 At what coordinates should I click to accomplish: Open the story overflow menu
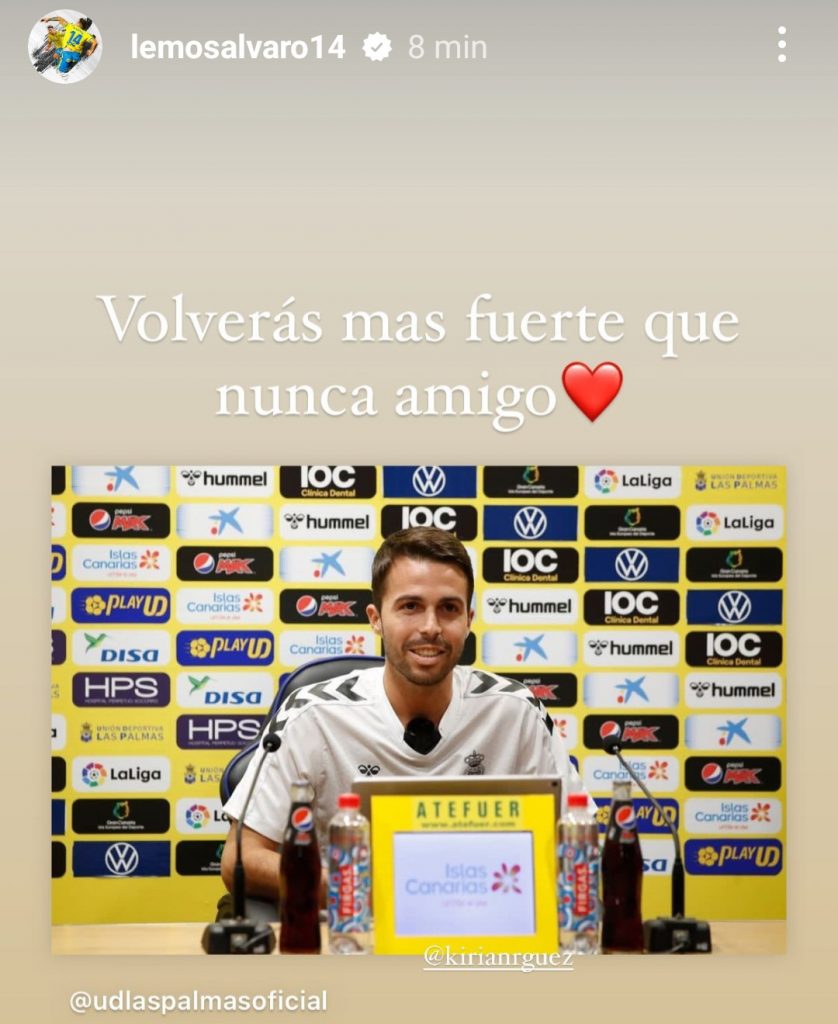point(781,45)
